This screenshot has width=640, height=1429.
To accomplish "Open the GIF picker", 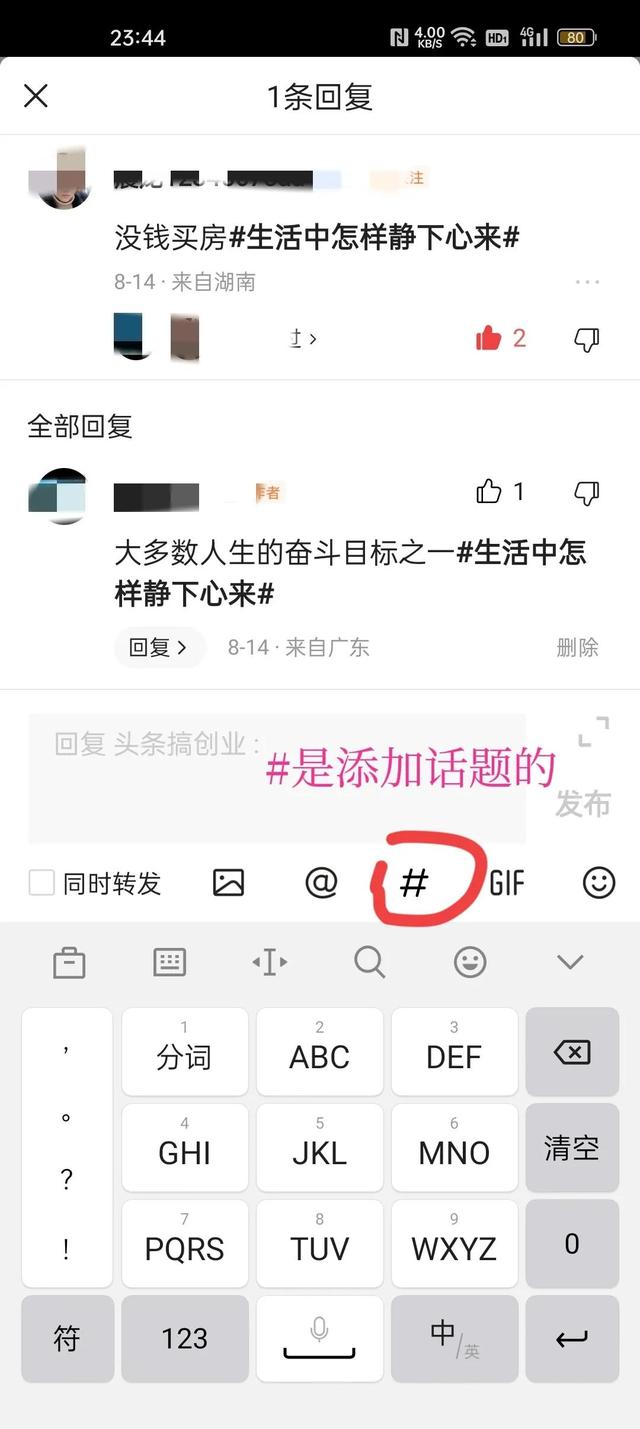I will [506, 883].
